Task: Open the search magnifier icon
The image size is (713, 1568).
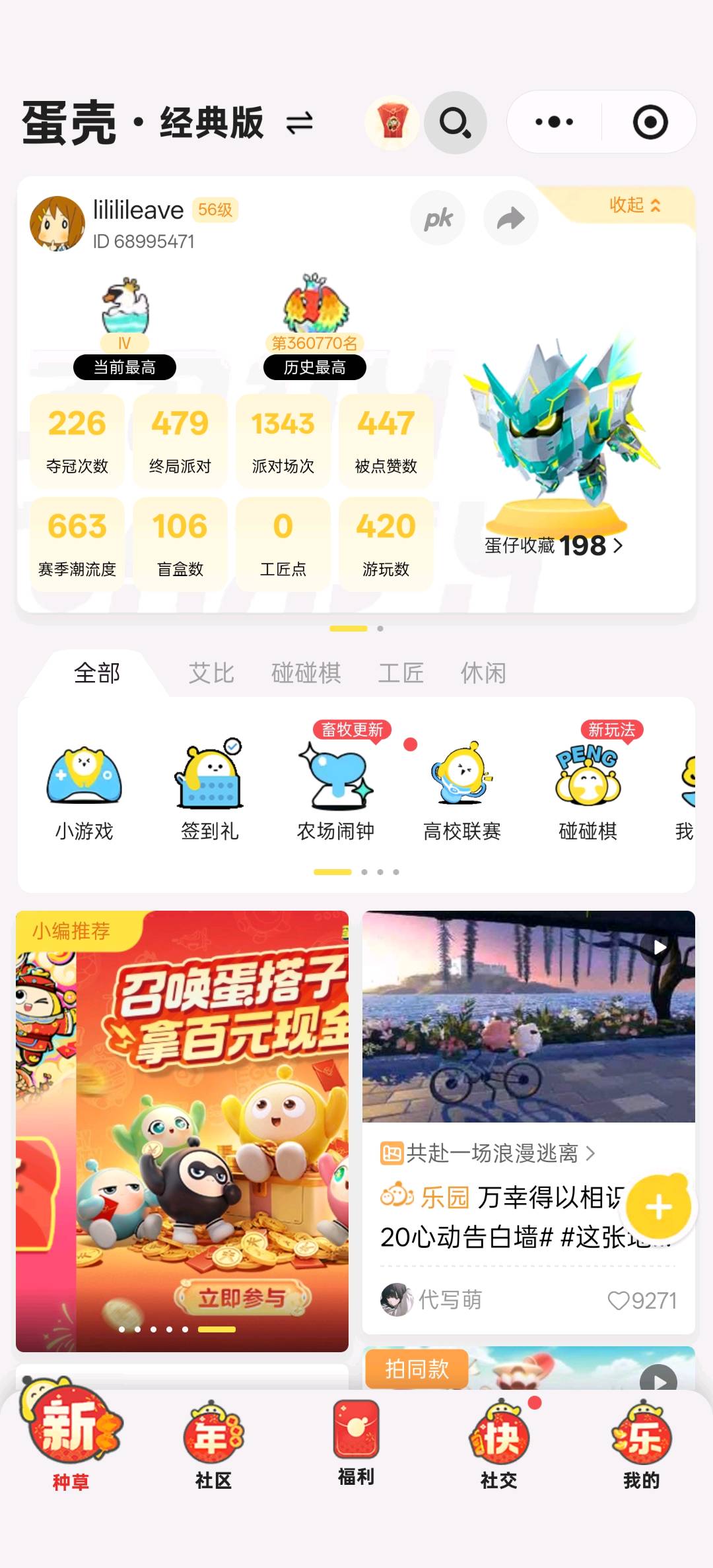Action: click(x=455, y=123)
